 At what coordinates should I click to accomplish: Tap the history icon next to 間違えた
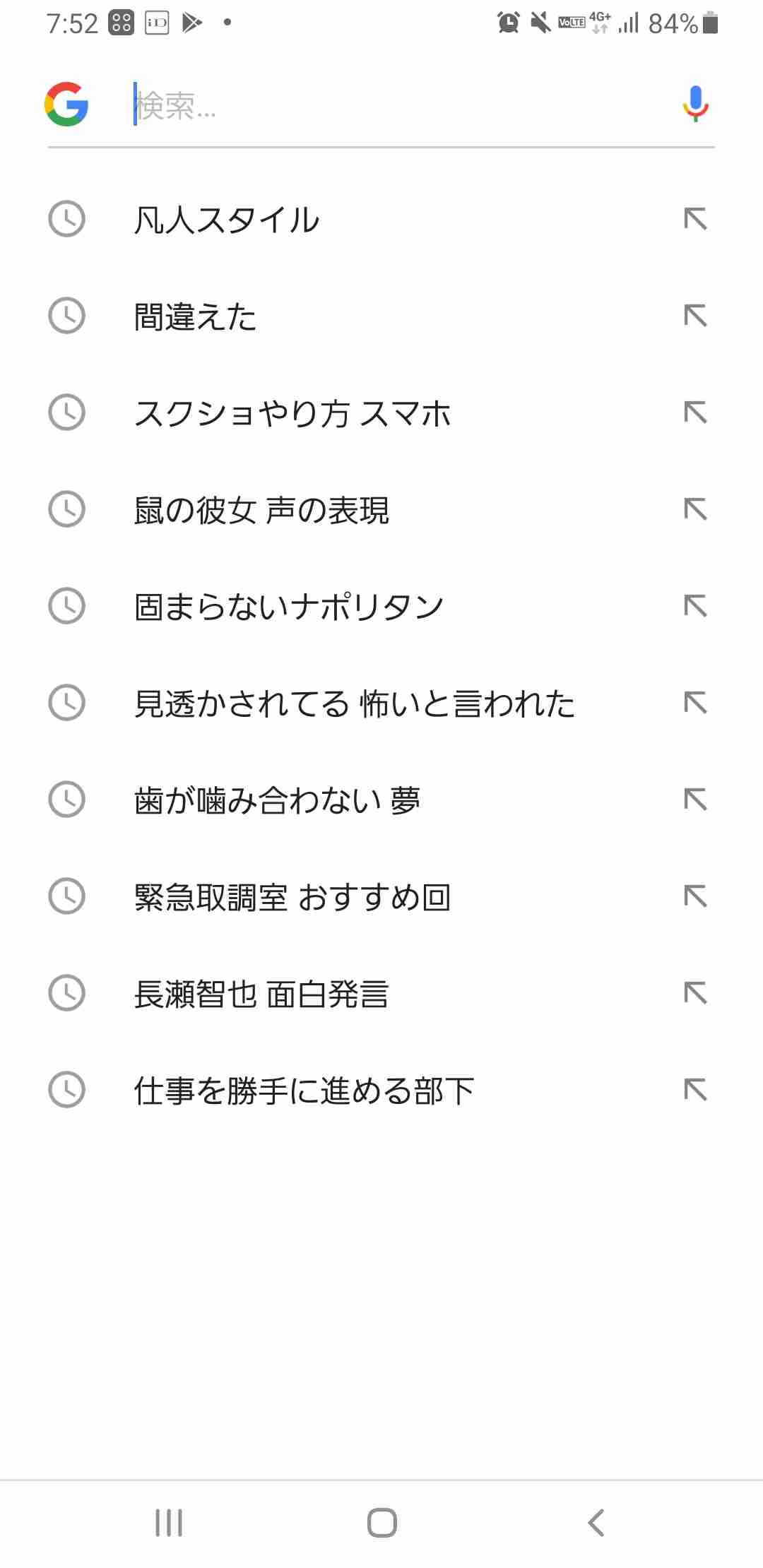pyautogui.click(x=66, y=317)
